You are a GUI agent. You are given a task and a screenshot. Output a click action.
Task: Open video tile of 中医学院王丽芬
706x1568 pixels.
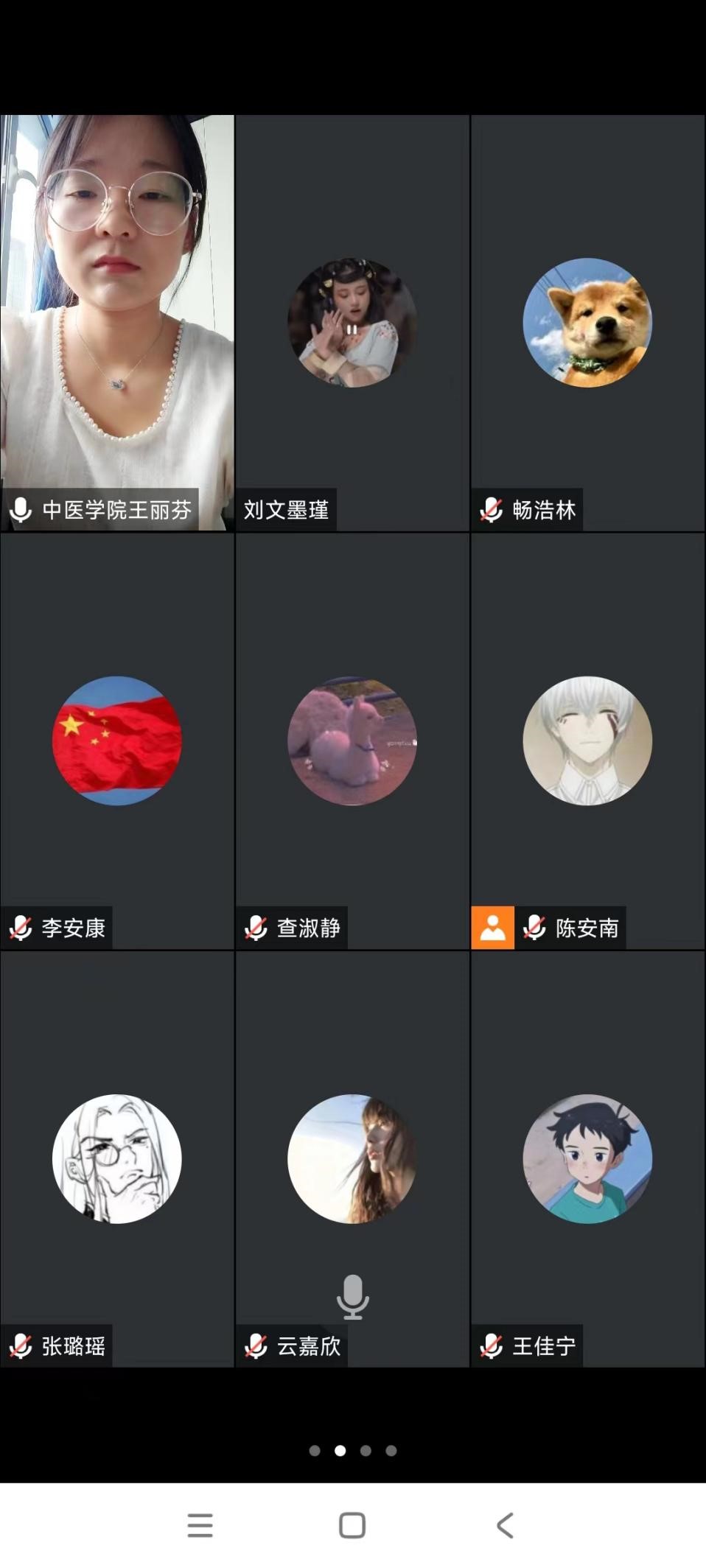tap(117, 322)
